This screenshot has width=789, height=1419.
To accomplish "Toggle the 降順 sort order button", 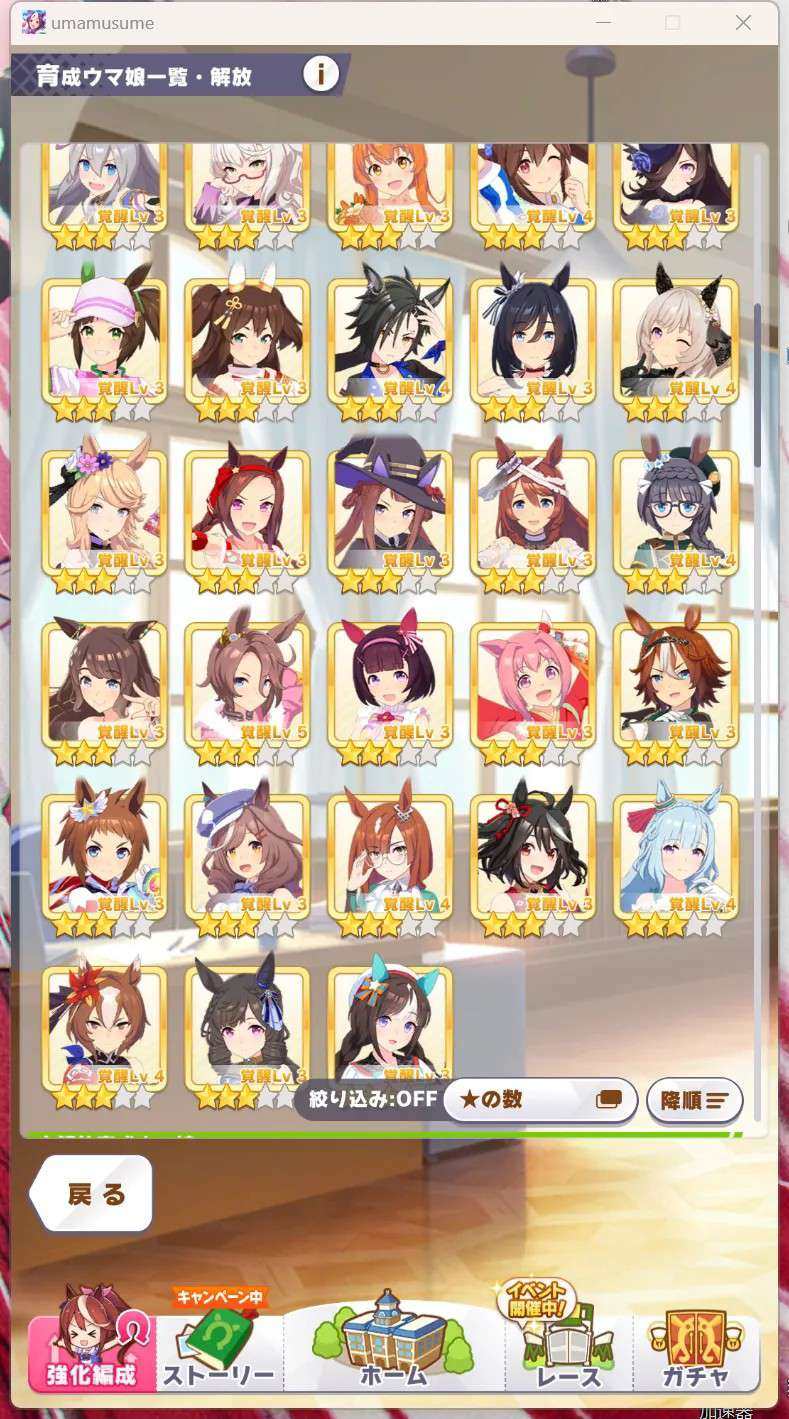I will point(694,1100).
